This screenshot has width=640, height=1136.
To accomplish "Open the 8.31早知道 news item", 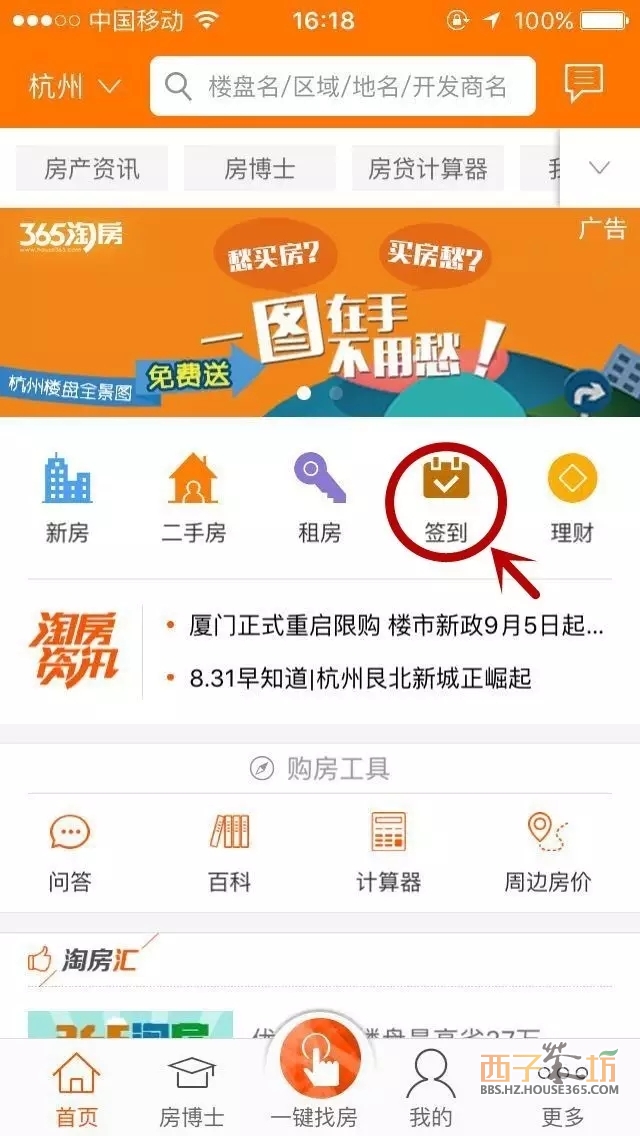I will [x=360, y=679].
